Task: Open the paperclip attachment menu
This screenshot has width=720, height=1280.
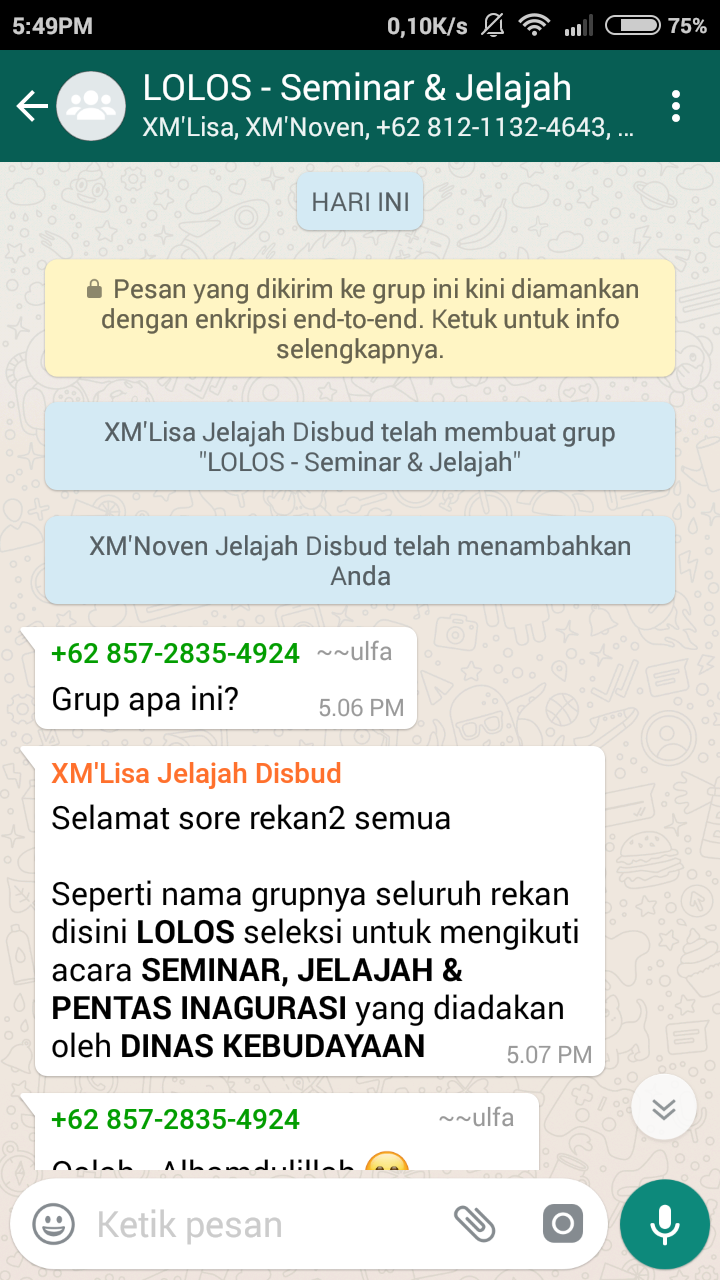Action: [474, 1222]
